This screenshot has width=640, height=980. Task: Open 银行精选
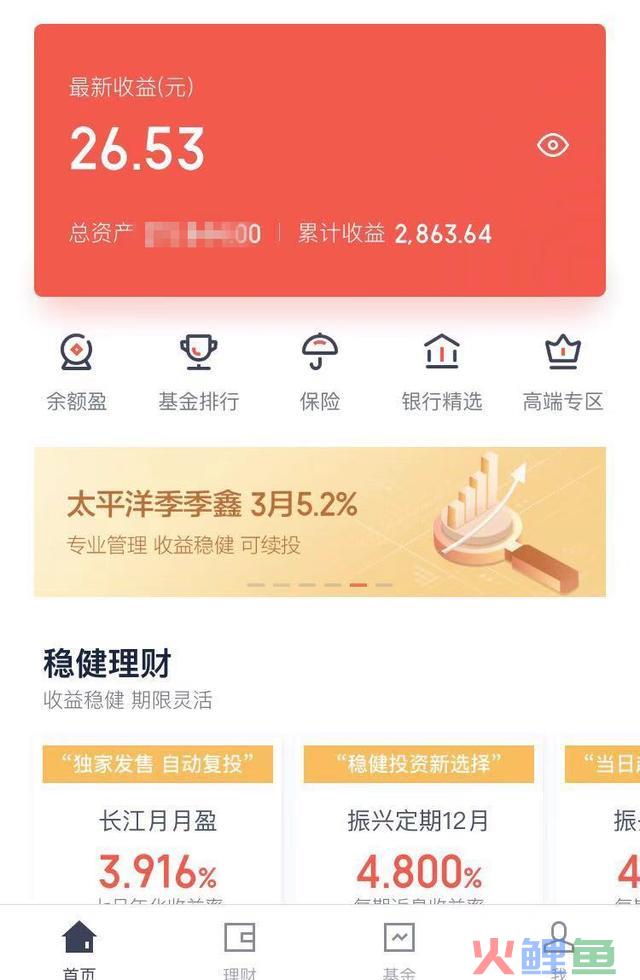[441, 374]
